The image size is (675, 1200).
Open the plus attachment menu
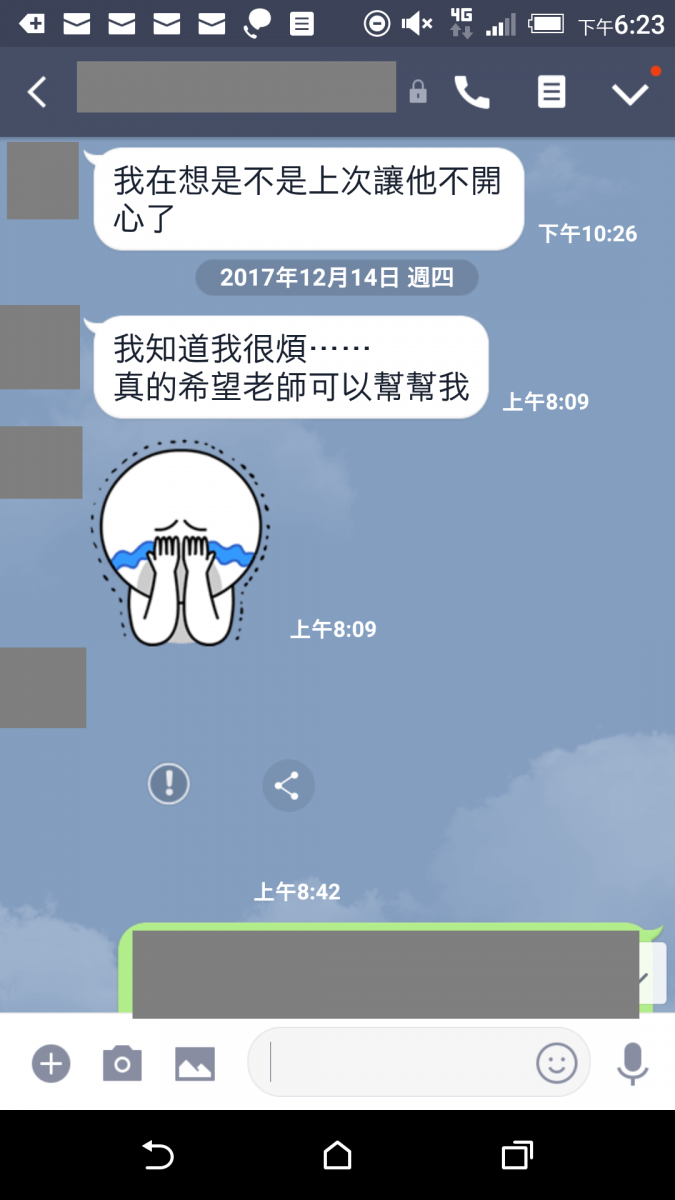click(51, 1063)
